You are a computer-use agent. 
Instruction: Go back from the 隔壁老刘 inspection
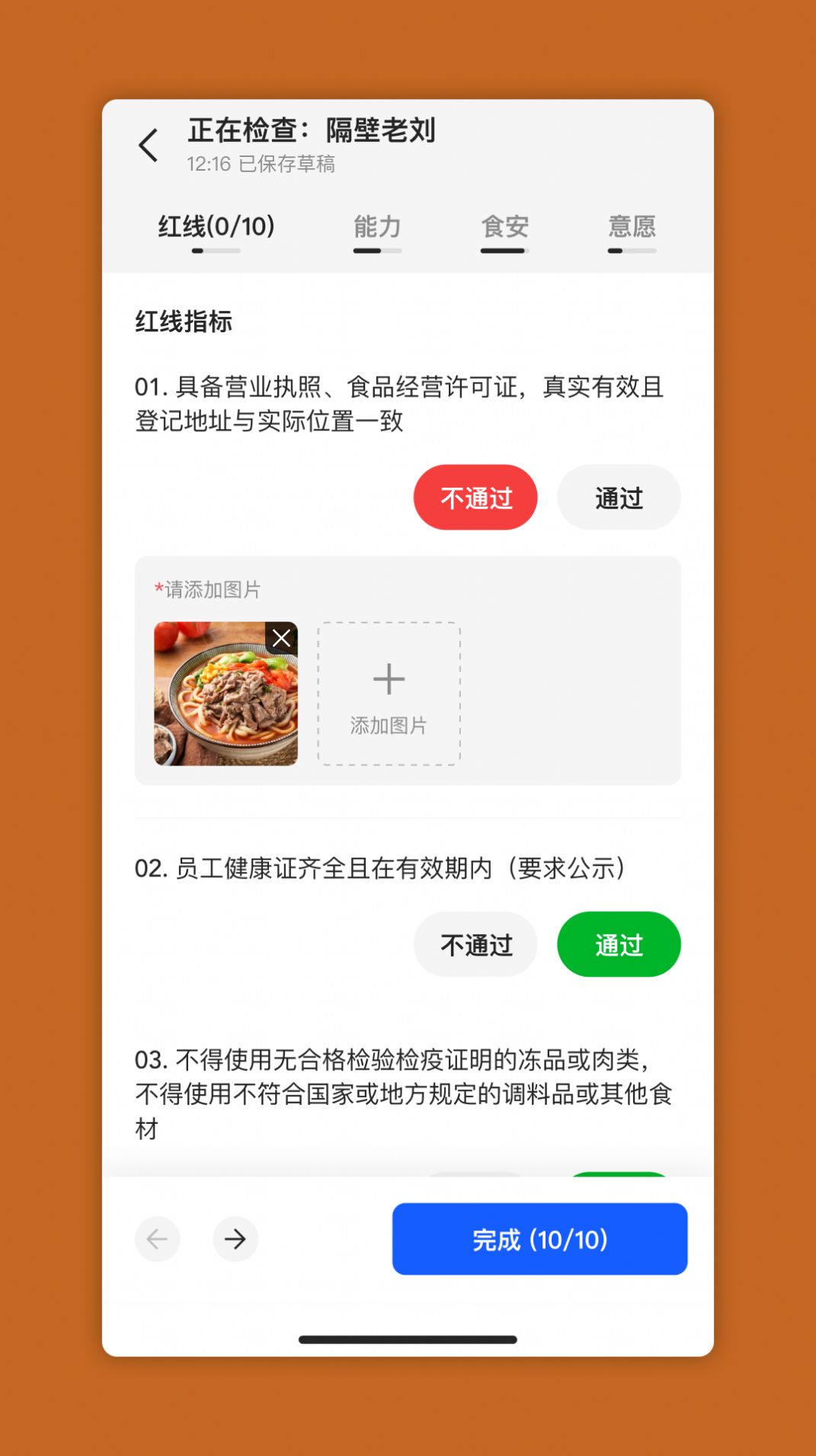point(149,145)
